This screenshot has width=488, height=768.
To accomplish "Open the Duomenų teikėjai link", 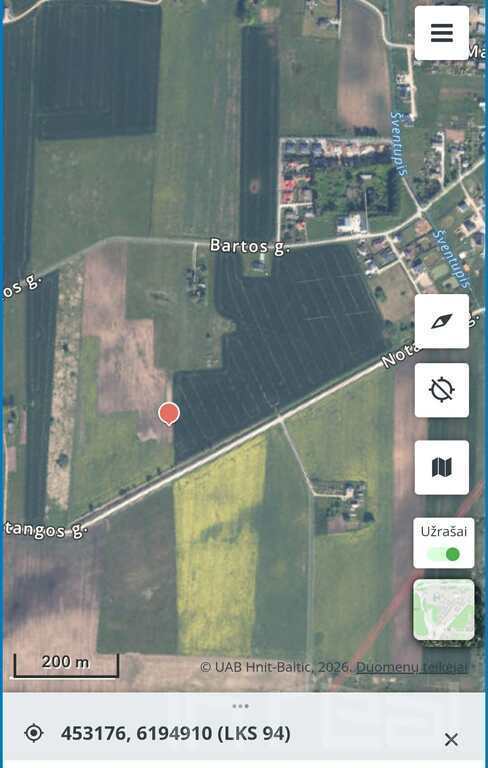I will (412, 667).
